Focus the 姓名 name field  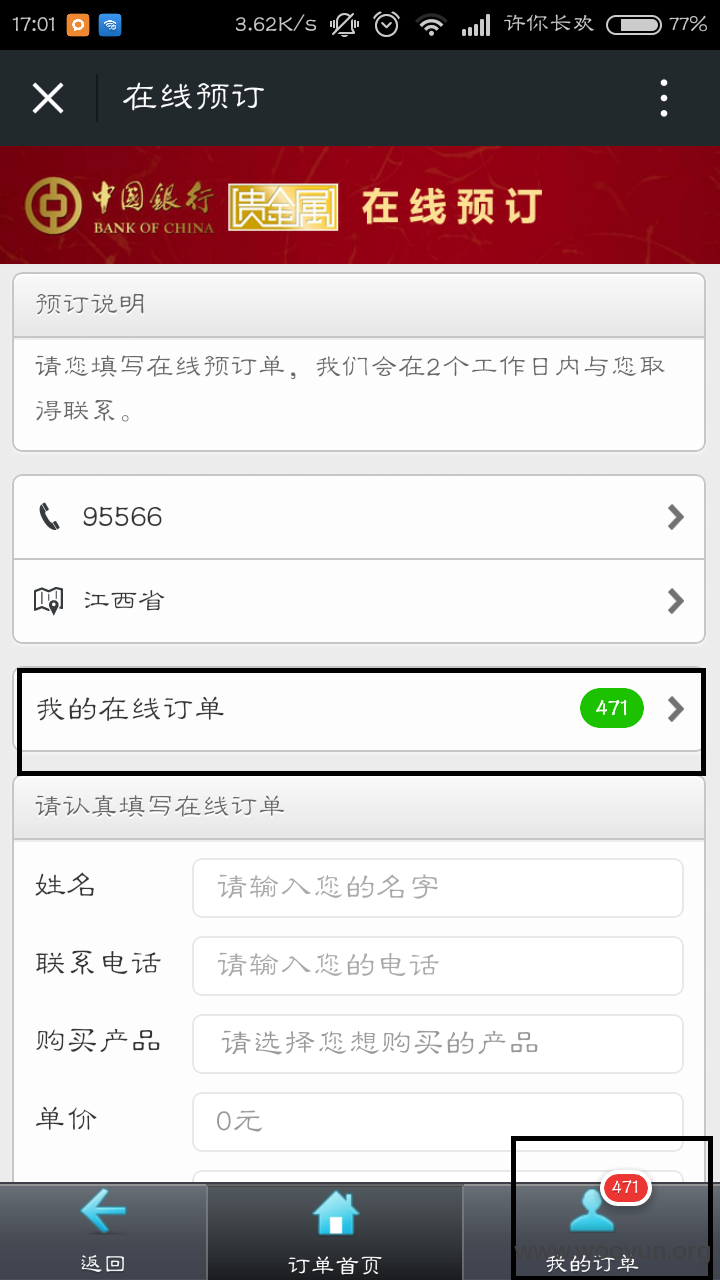pos(438,887)
